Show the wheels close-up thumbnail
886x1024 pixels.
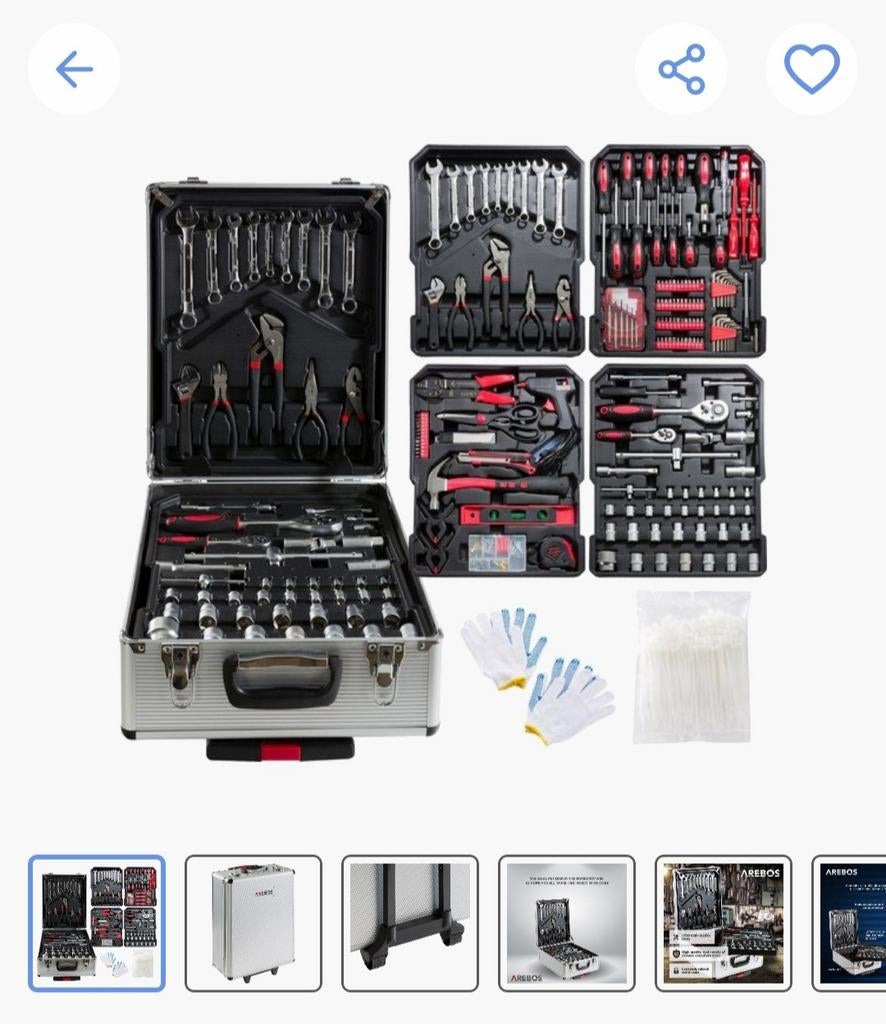point(410,923)
